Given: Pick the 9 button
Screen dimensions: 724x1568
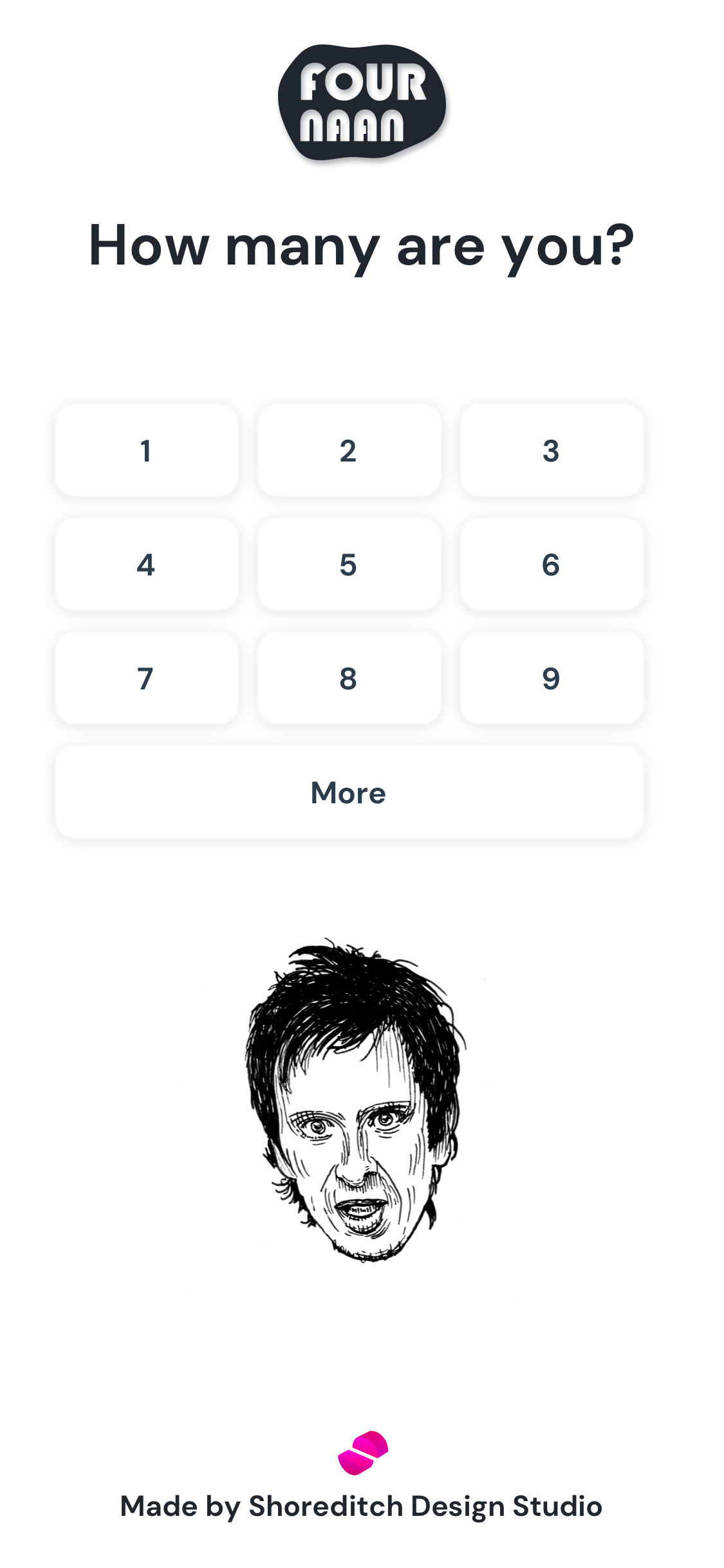Looking at the screenshot, I should coord(552,678).
